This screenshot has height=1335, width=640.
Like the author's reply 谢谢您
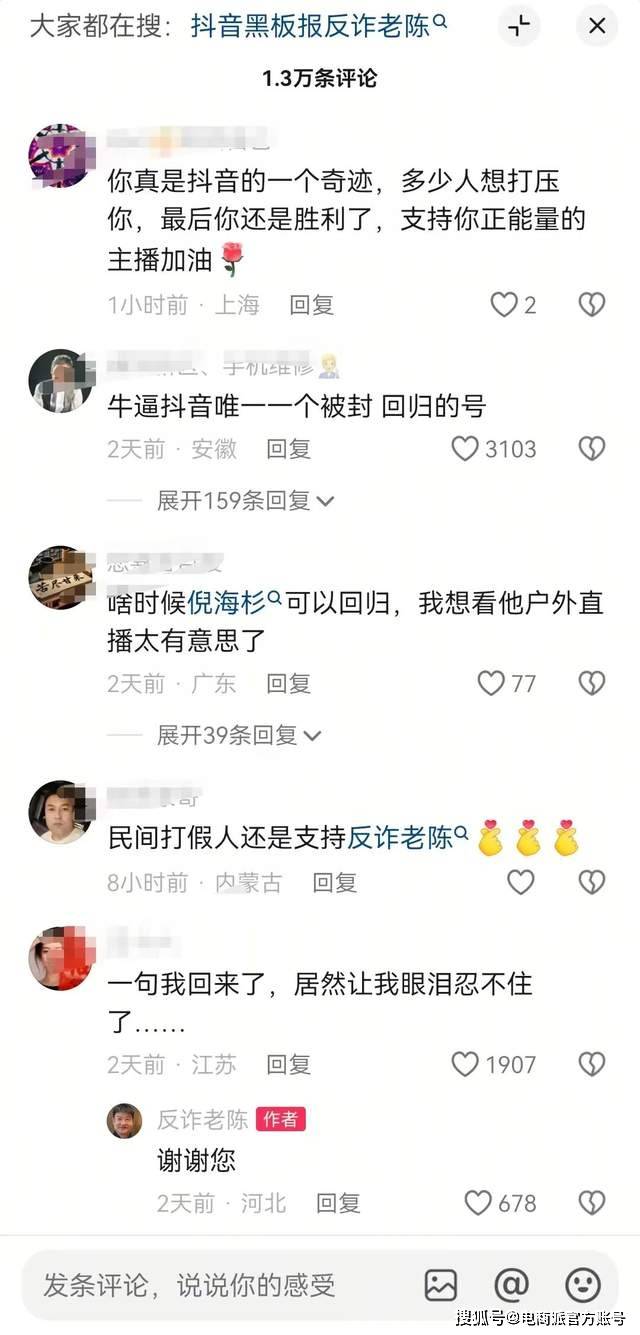point(478,1203)
